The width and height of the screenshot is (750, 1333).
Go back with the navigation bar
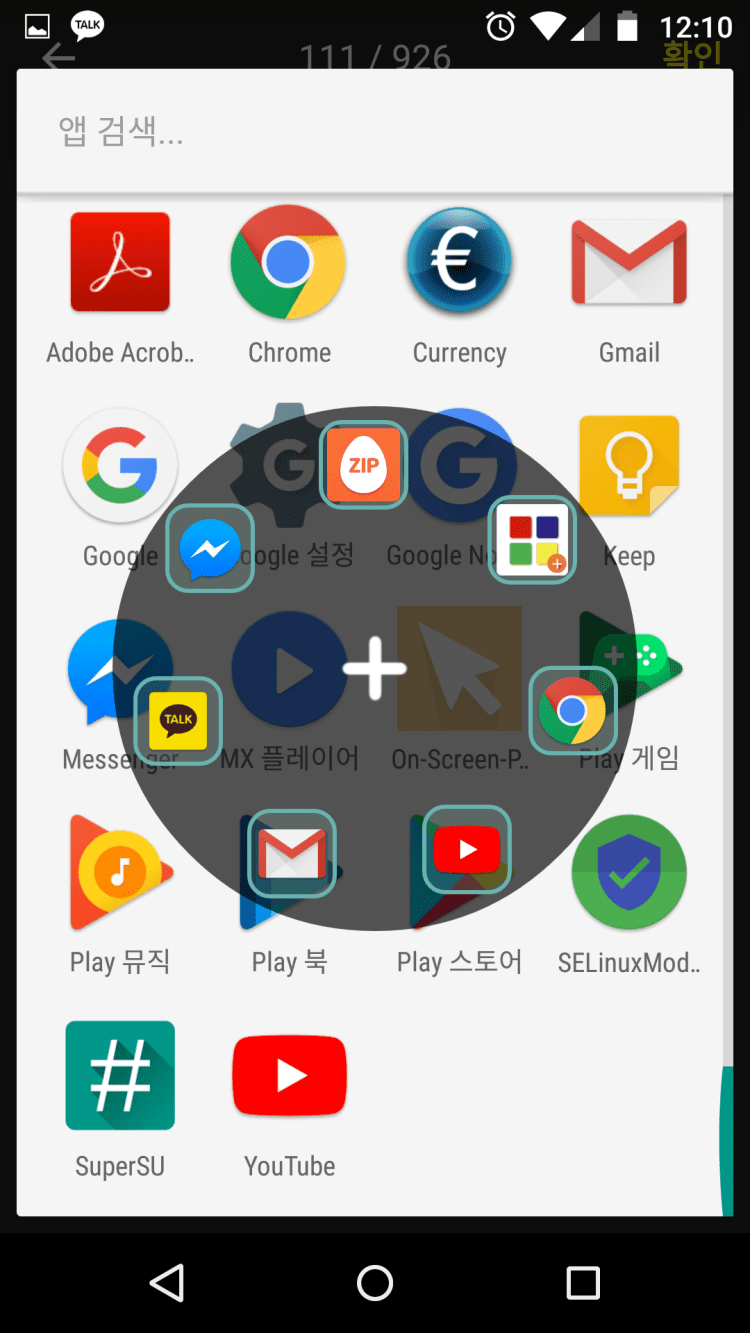click(x=167, y=1282)
